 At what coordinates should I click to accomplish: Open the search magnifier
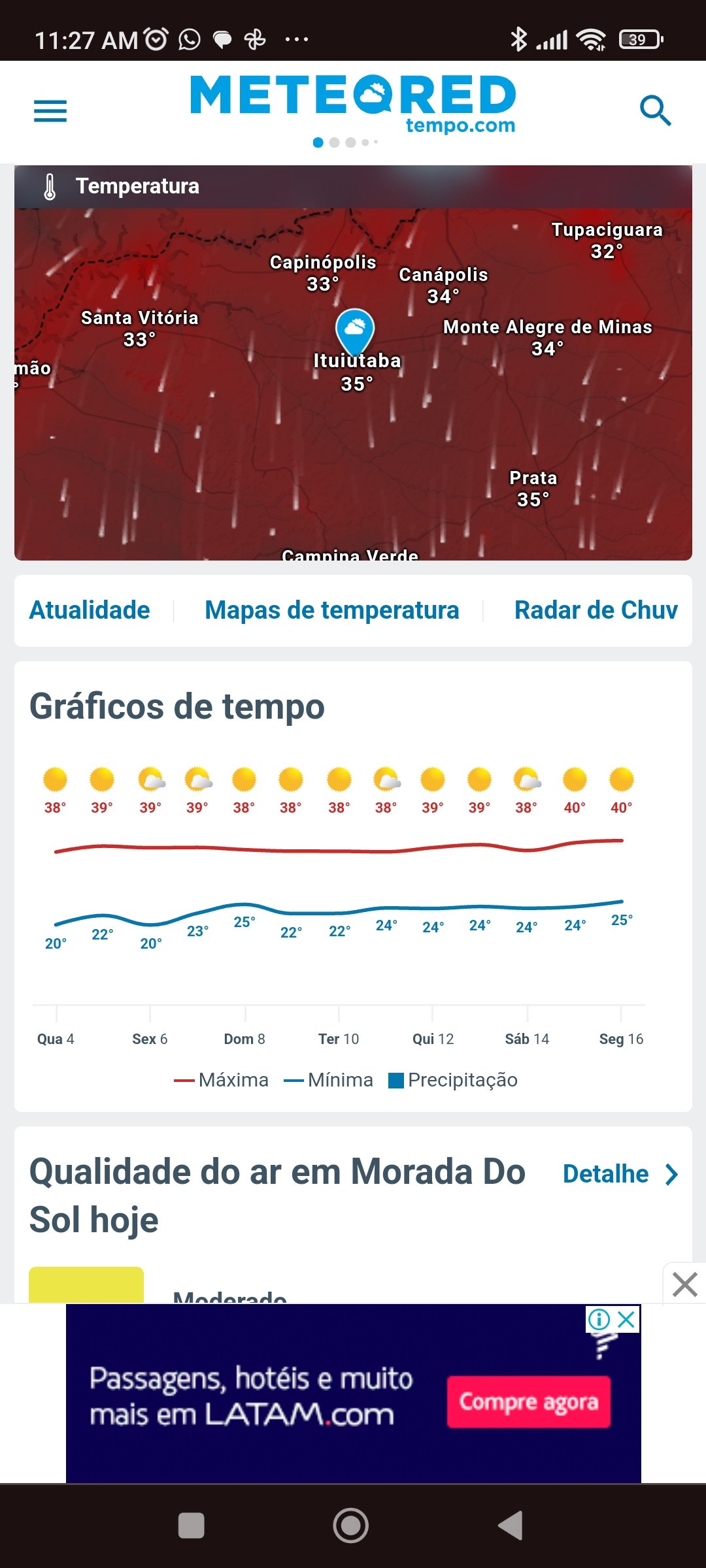coord(656,110)
